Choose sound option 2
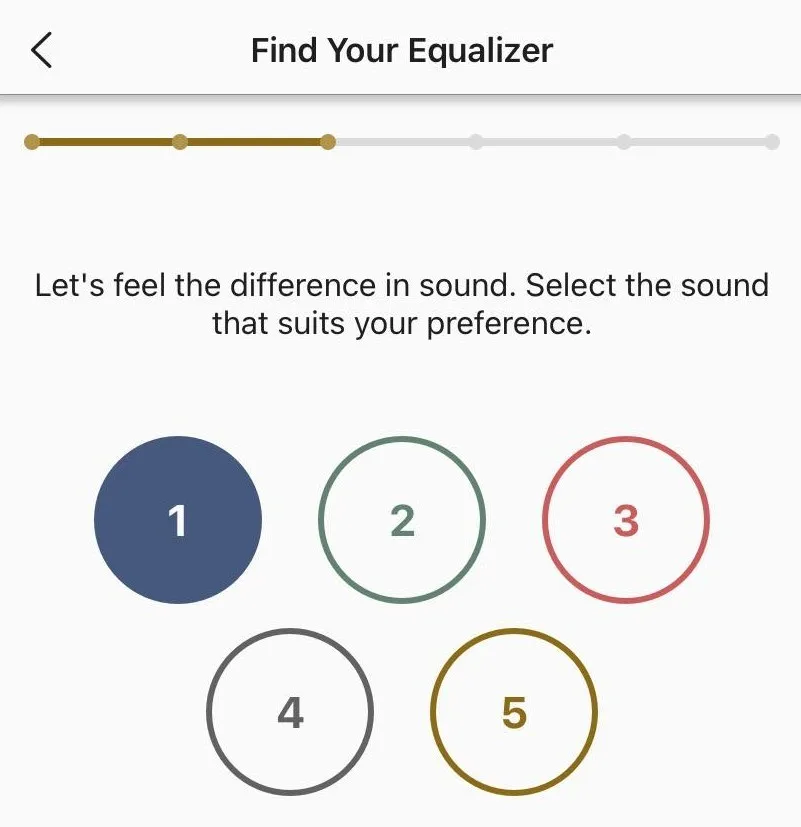Viewport: 801px width, 827px height. [402, 520]
